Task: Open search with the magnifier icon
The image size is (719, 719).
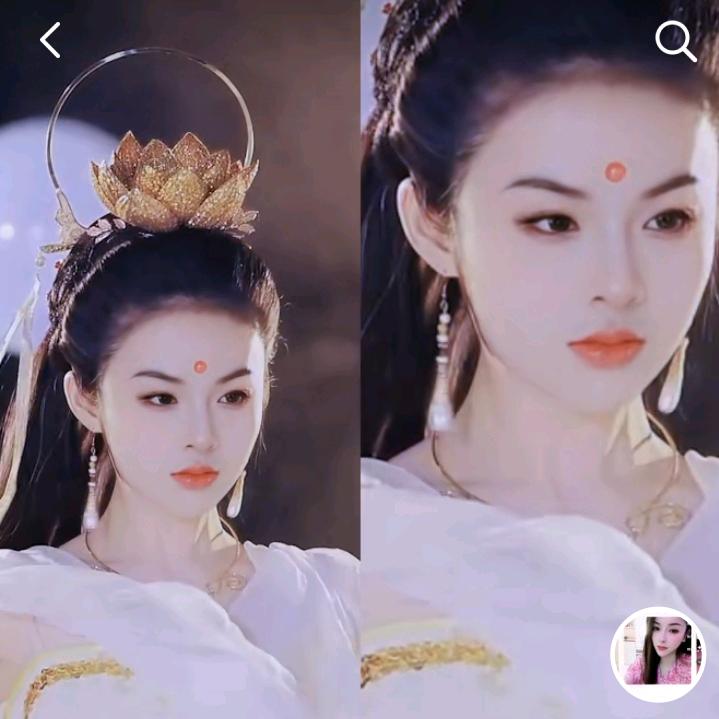Action: [675, 41]
